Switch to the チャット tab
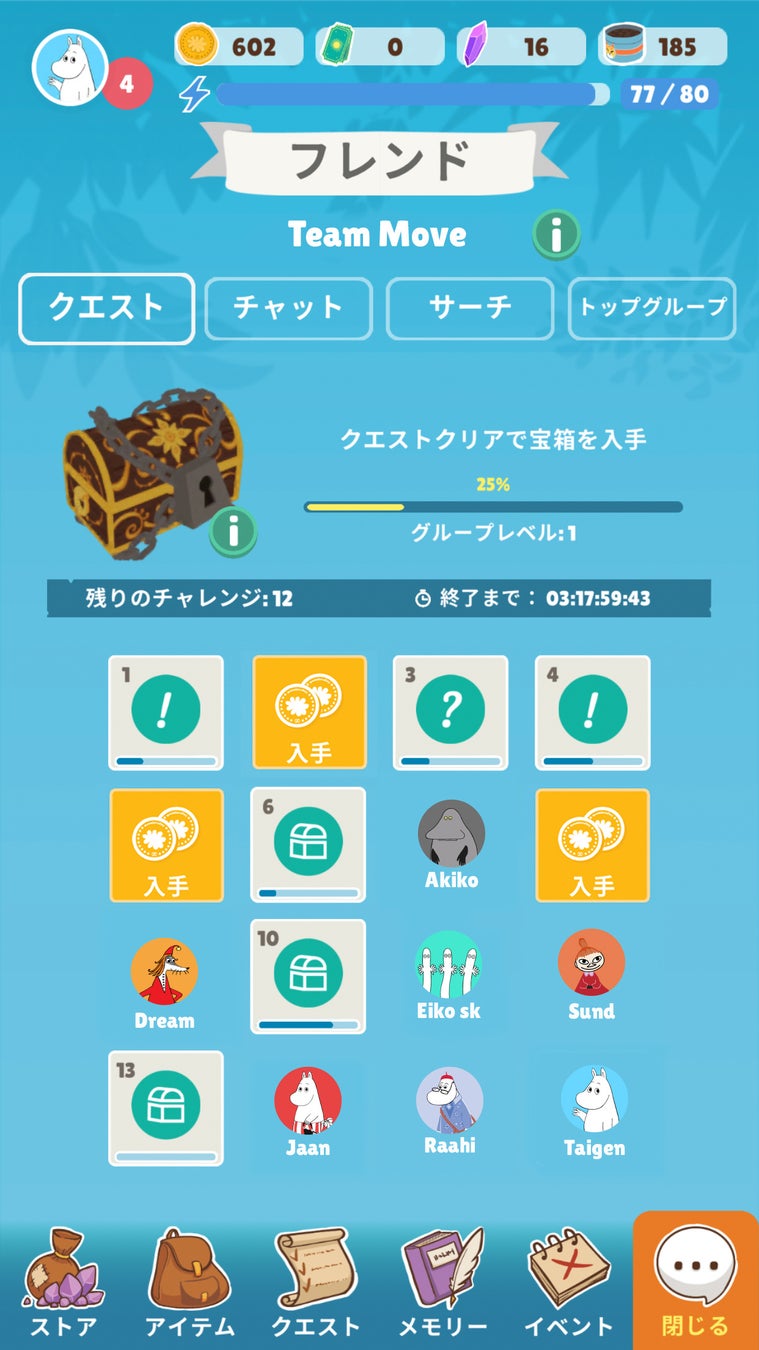Screen dimensions: 759x1350 click(x=288, y=308)
